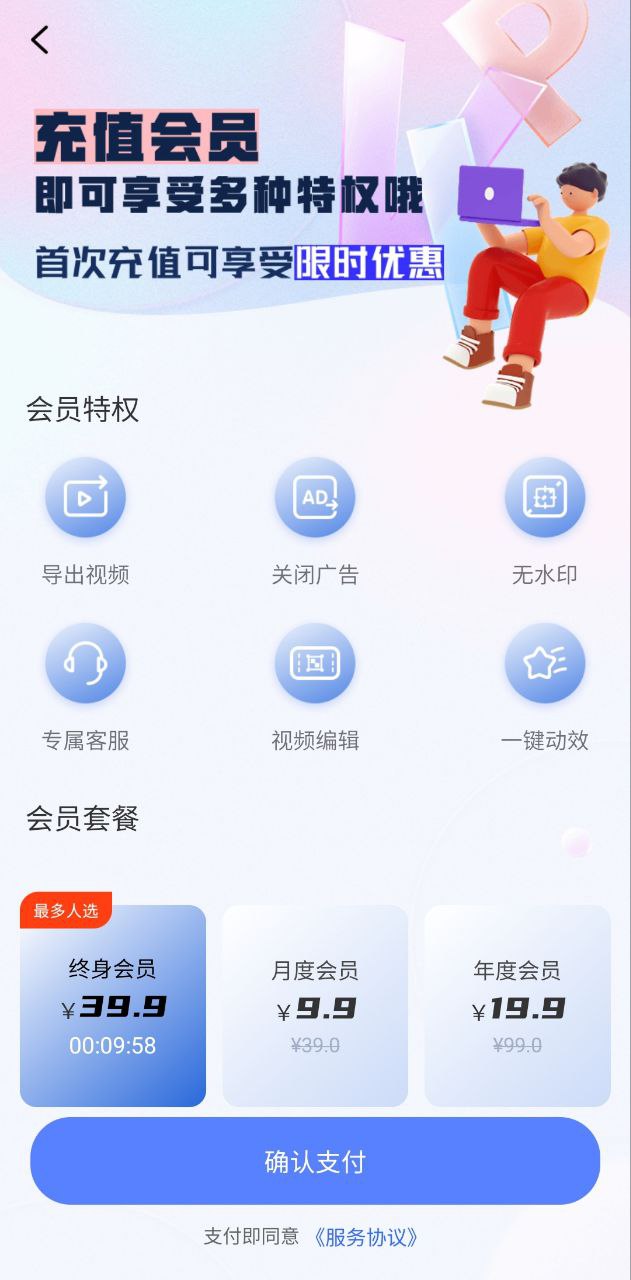631x1280 pixels.
Task: Select the 终身会员 plan at ¥39.9
Action: coord(113,1006)
